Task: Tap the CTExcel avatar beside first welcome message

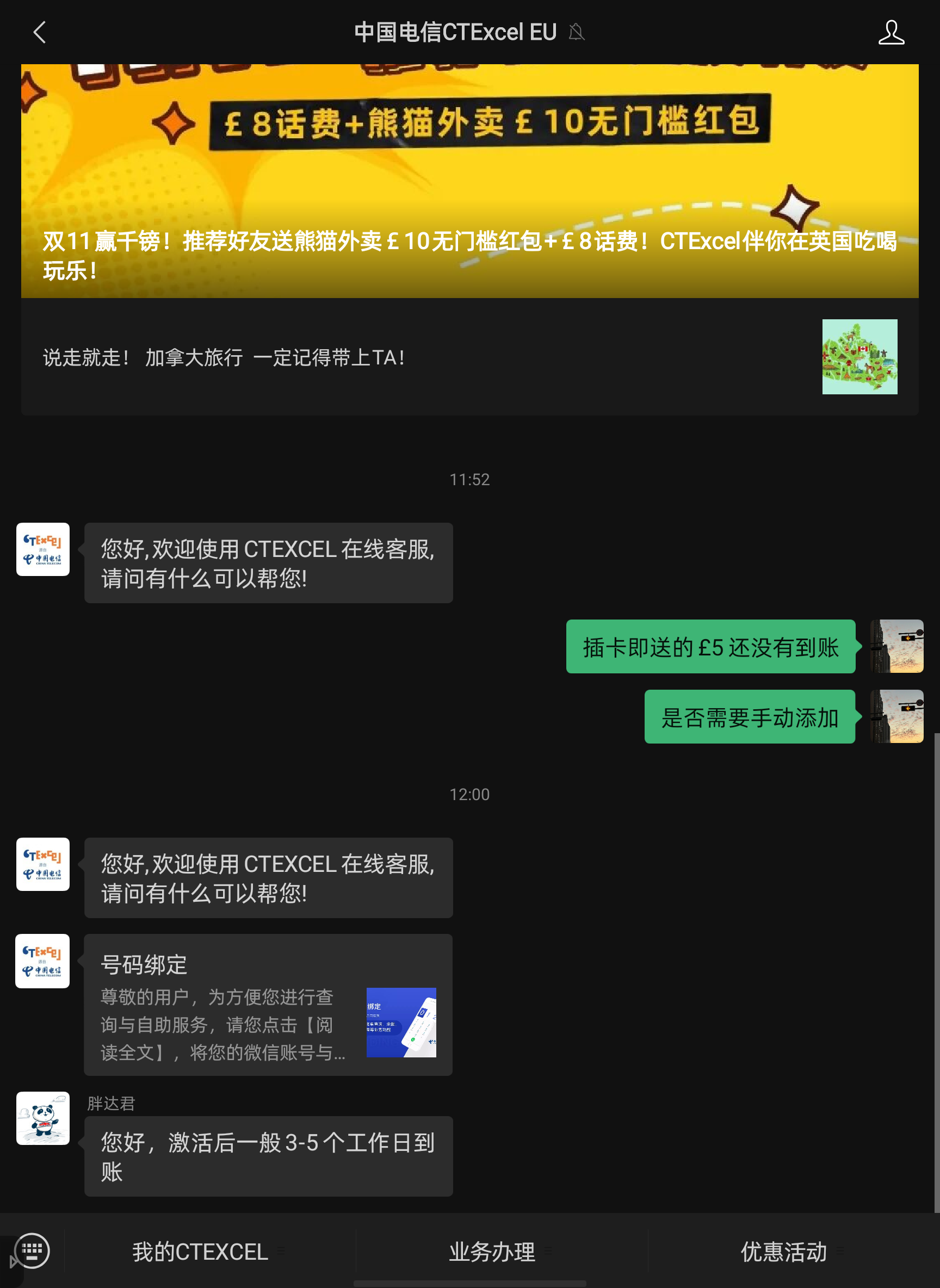Action: 42,549
